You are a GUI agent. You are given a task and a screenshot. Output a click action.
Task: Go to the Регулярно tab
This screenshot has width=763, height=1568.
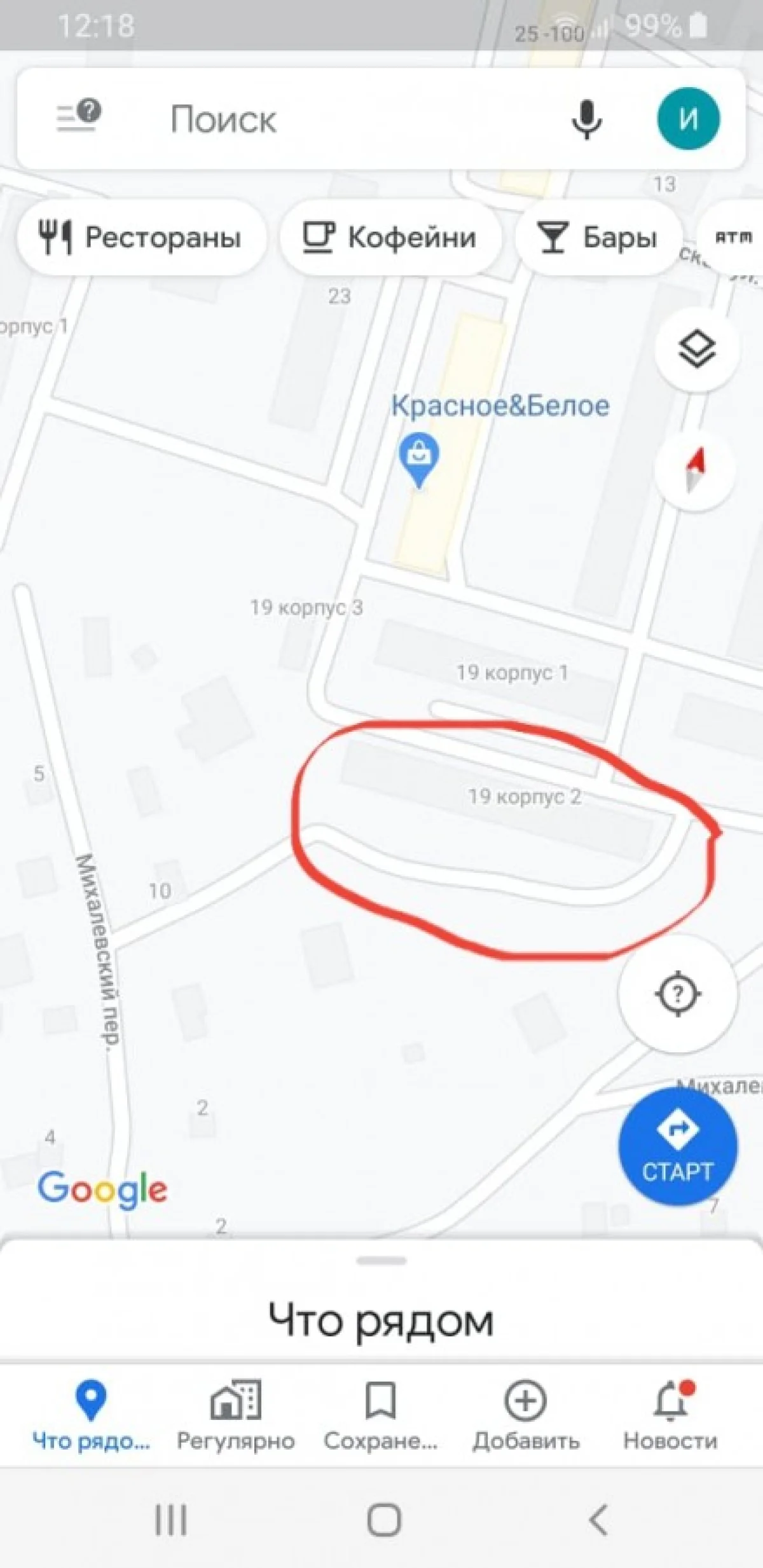pyautogui.click(x=236, y=1414)
